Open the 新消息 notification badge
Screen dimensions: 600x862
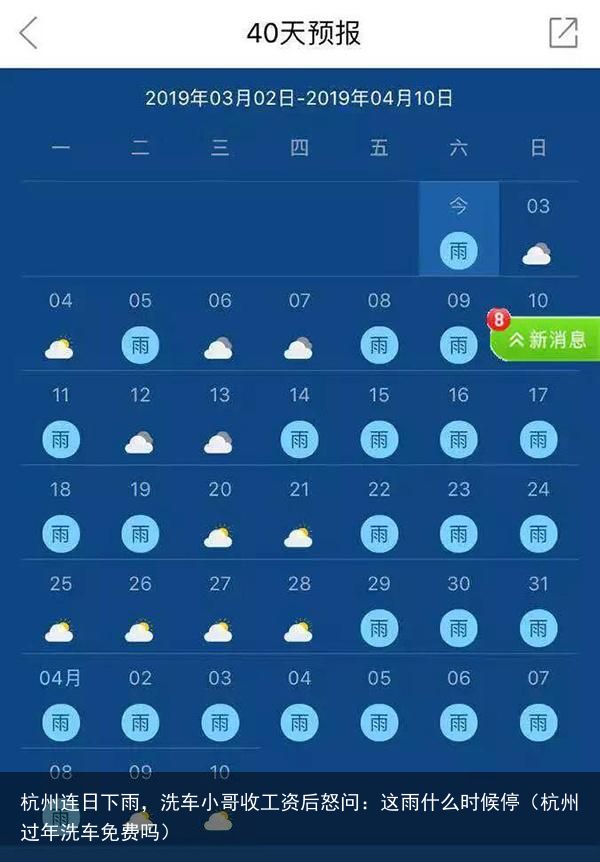point(546,339)
